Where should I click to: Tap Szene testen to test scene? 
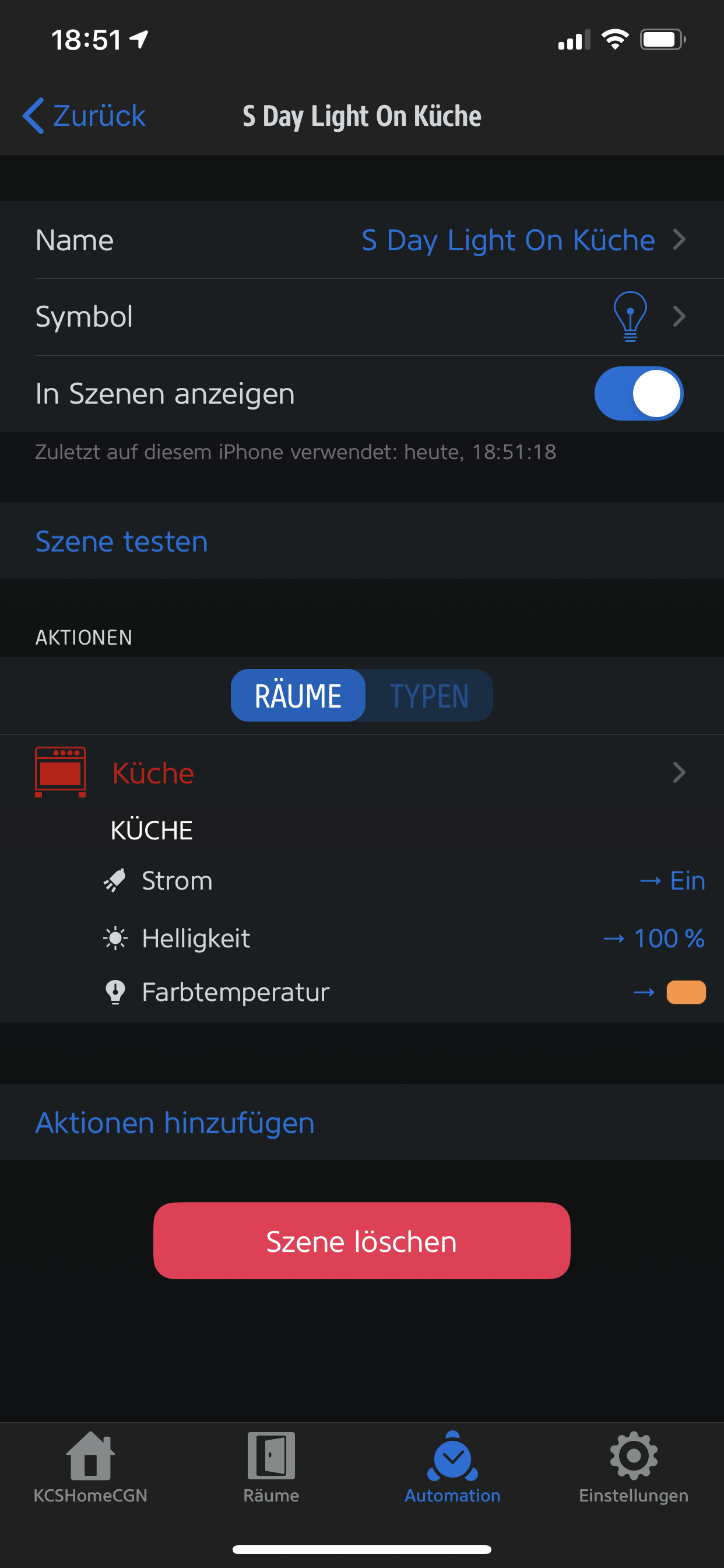[122, 541]
